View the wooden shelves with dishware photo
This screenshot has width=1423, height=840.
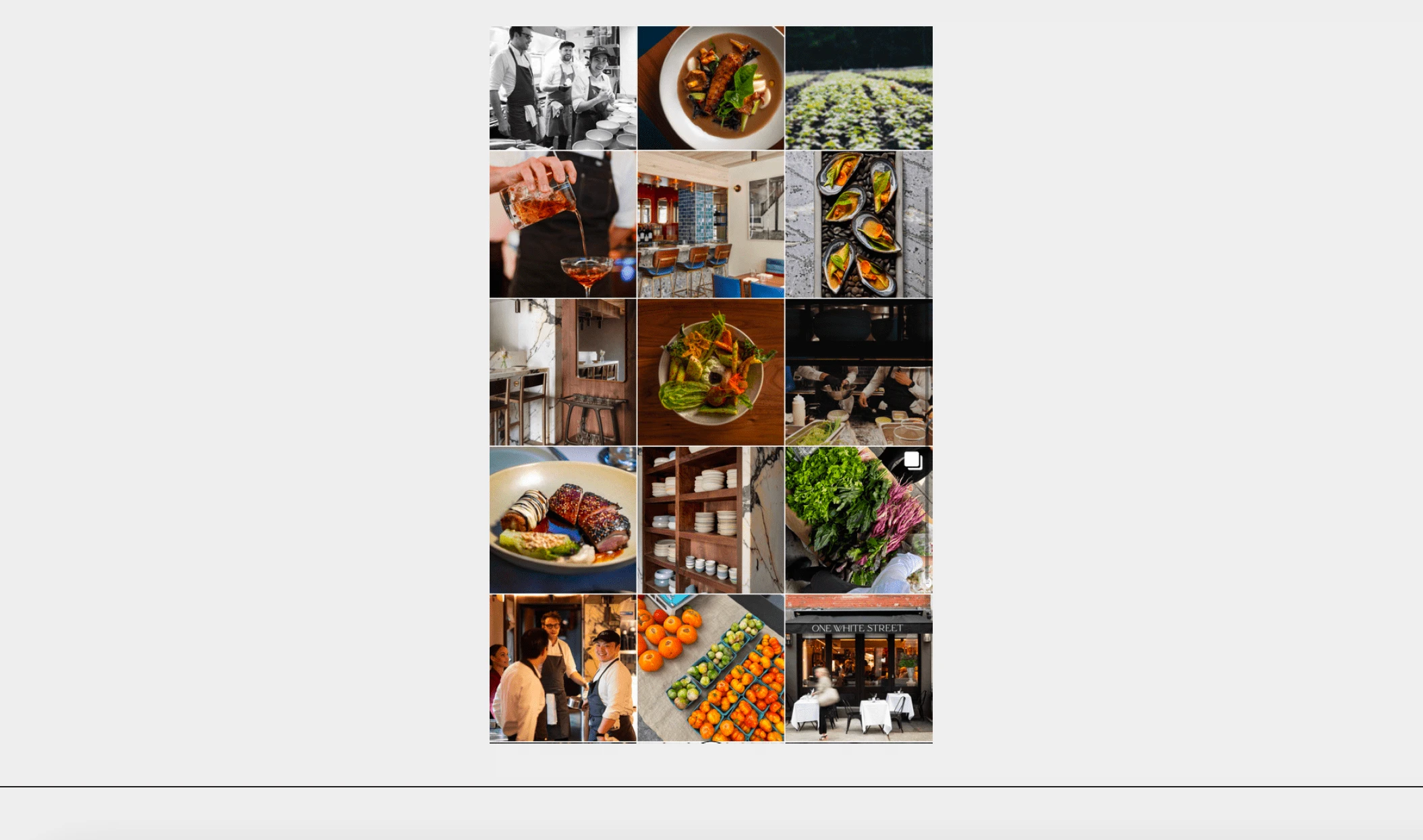click(710, 520)
